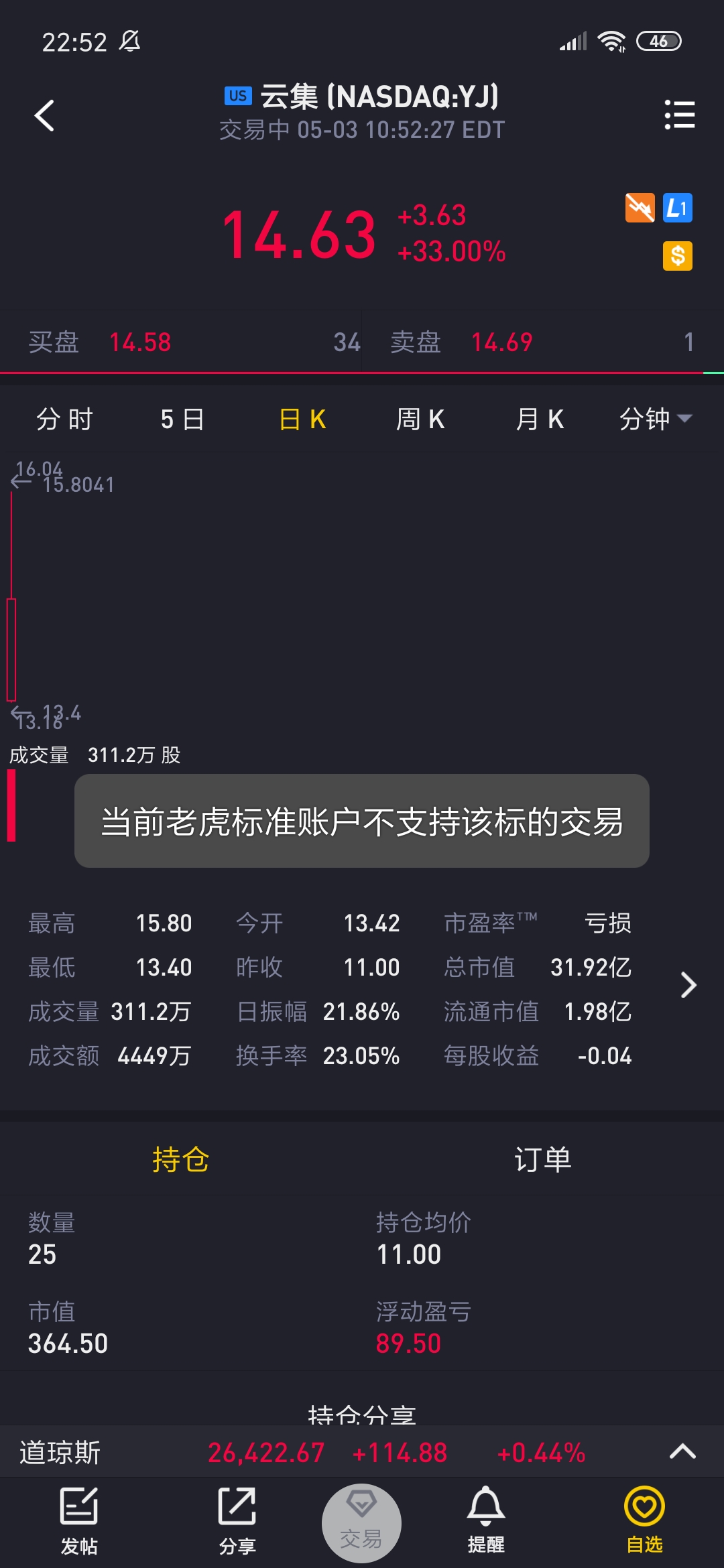Expand more stock statistics with right chevron
This screenshot has height=1568, width=724.
pyautogui.click(x=688, y=985)
